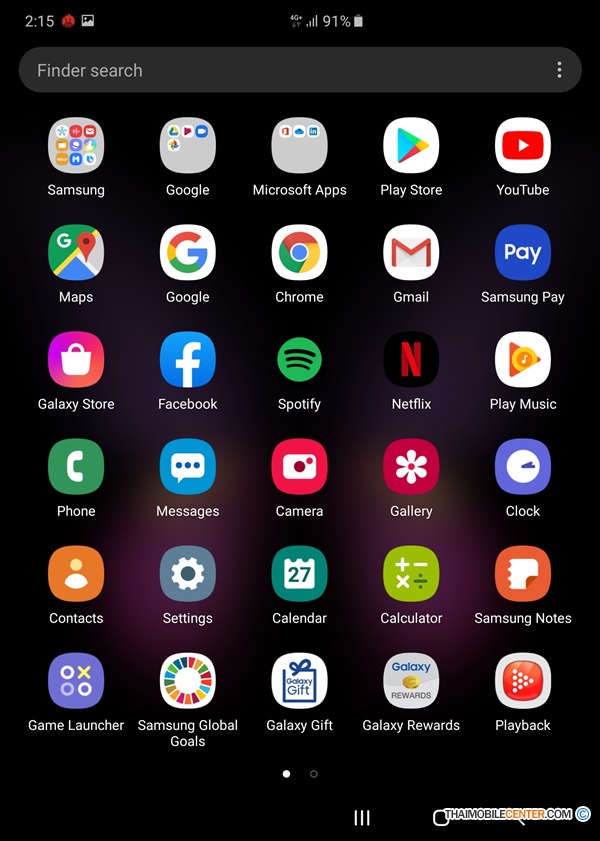The height and width of the screenshot is (841, 600).
Task: Open the Samsung apps folder
Action: (x=76, y=146)
